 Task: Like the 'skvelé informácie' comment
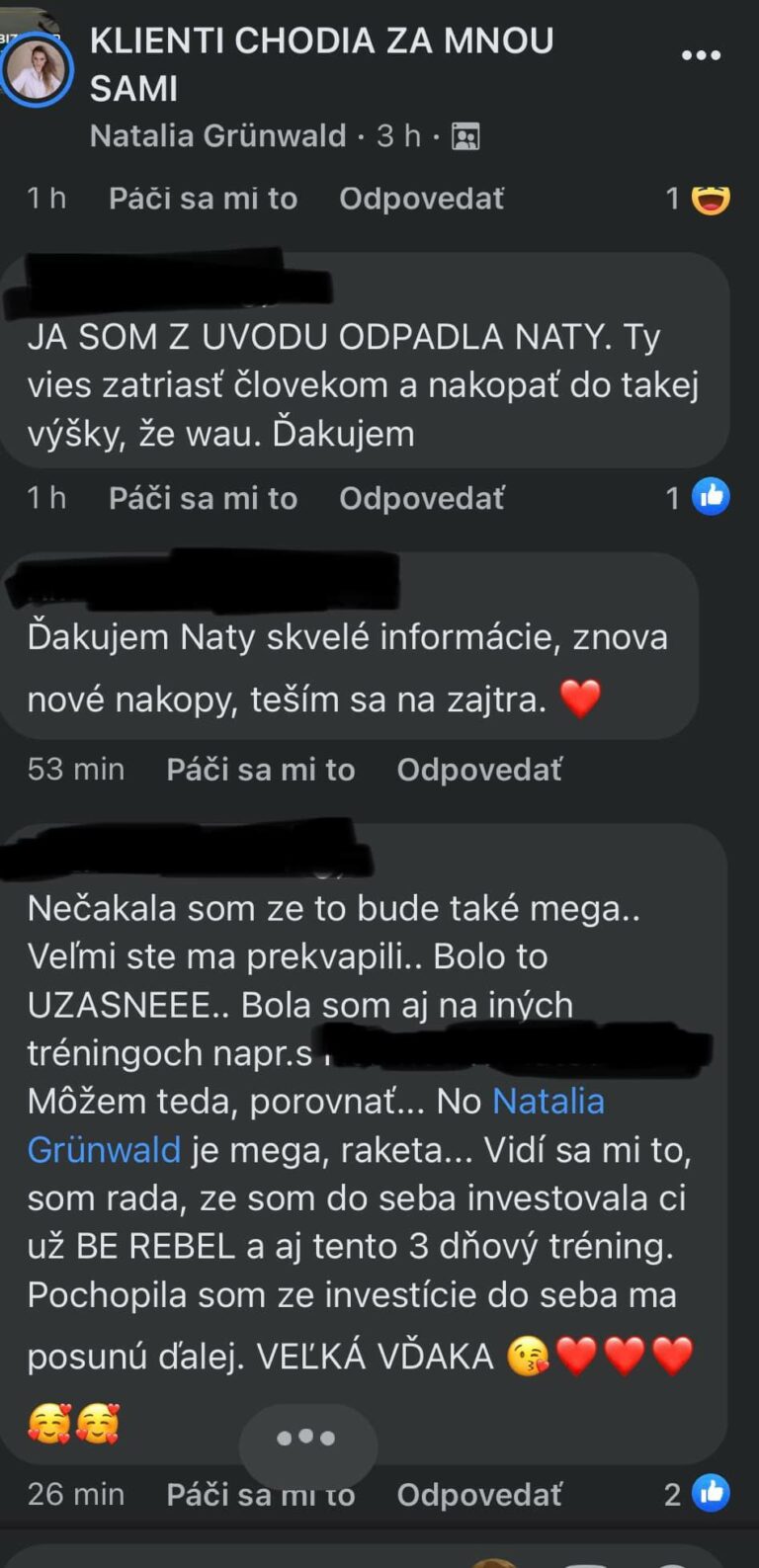260,769
